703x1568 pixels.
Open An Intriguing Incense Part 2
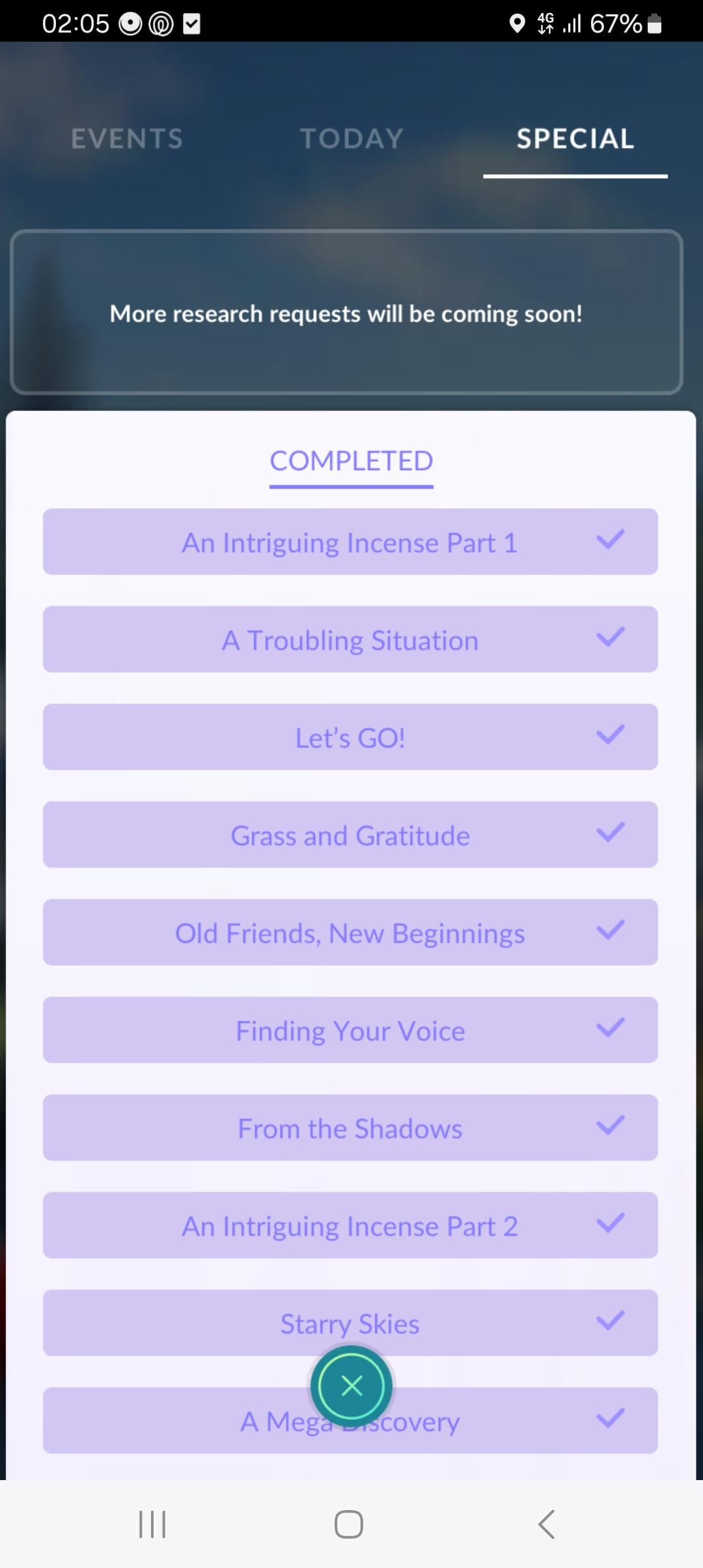[x=350, y=1225]
